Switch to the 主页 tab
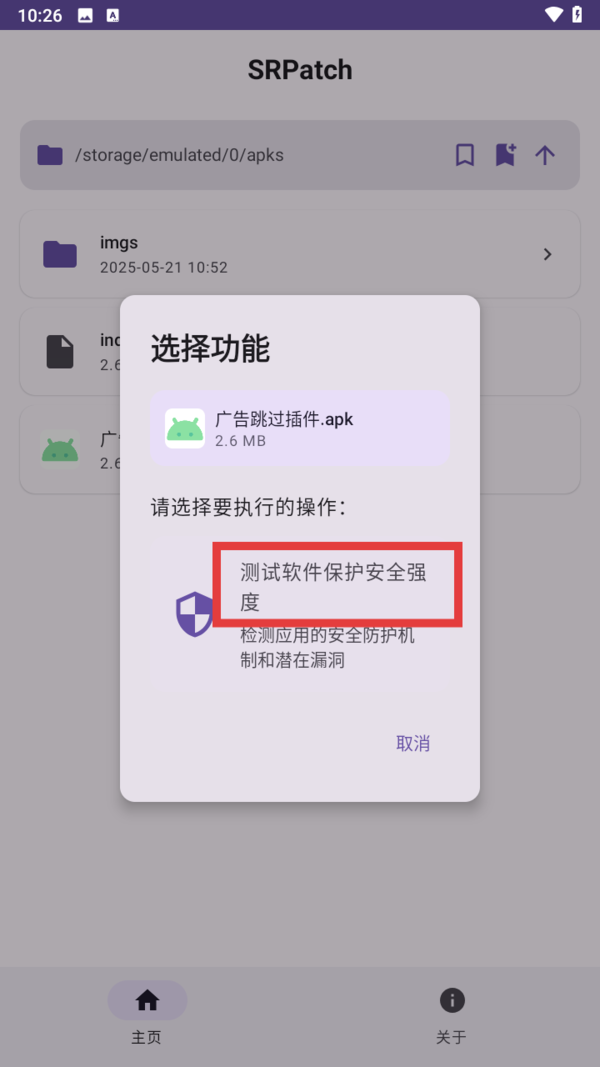The height and width of the screenshot is (1067, 600). pos(147,1014)
